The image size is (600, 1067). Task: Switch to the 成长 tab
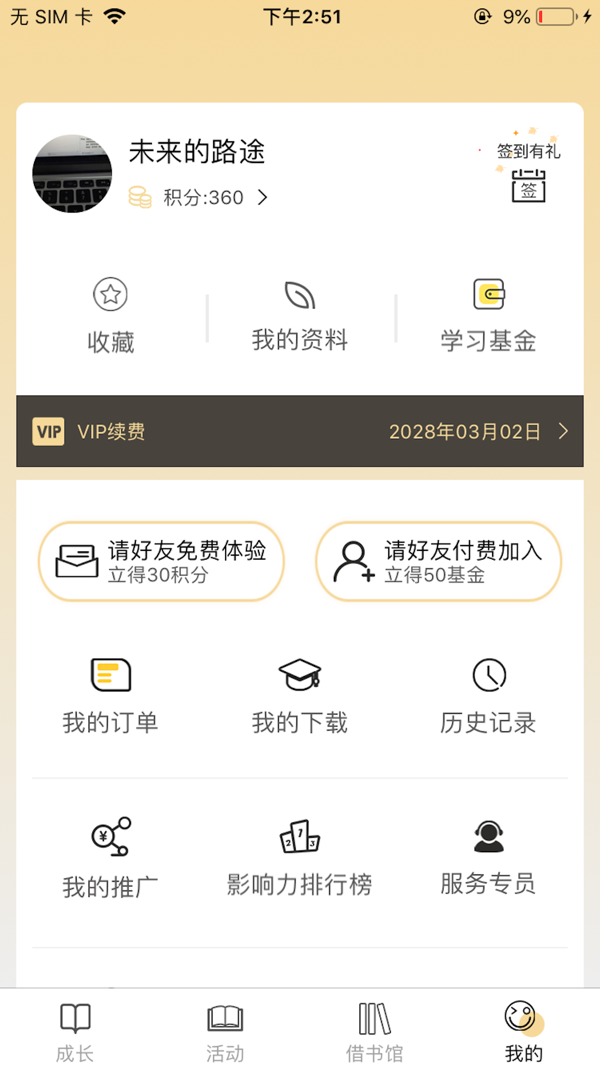coord(75,1031)
